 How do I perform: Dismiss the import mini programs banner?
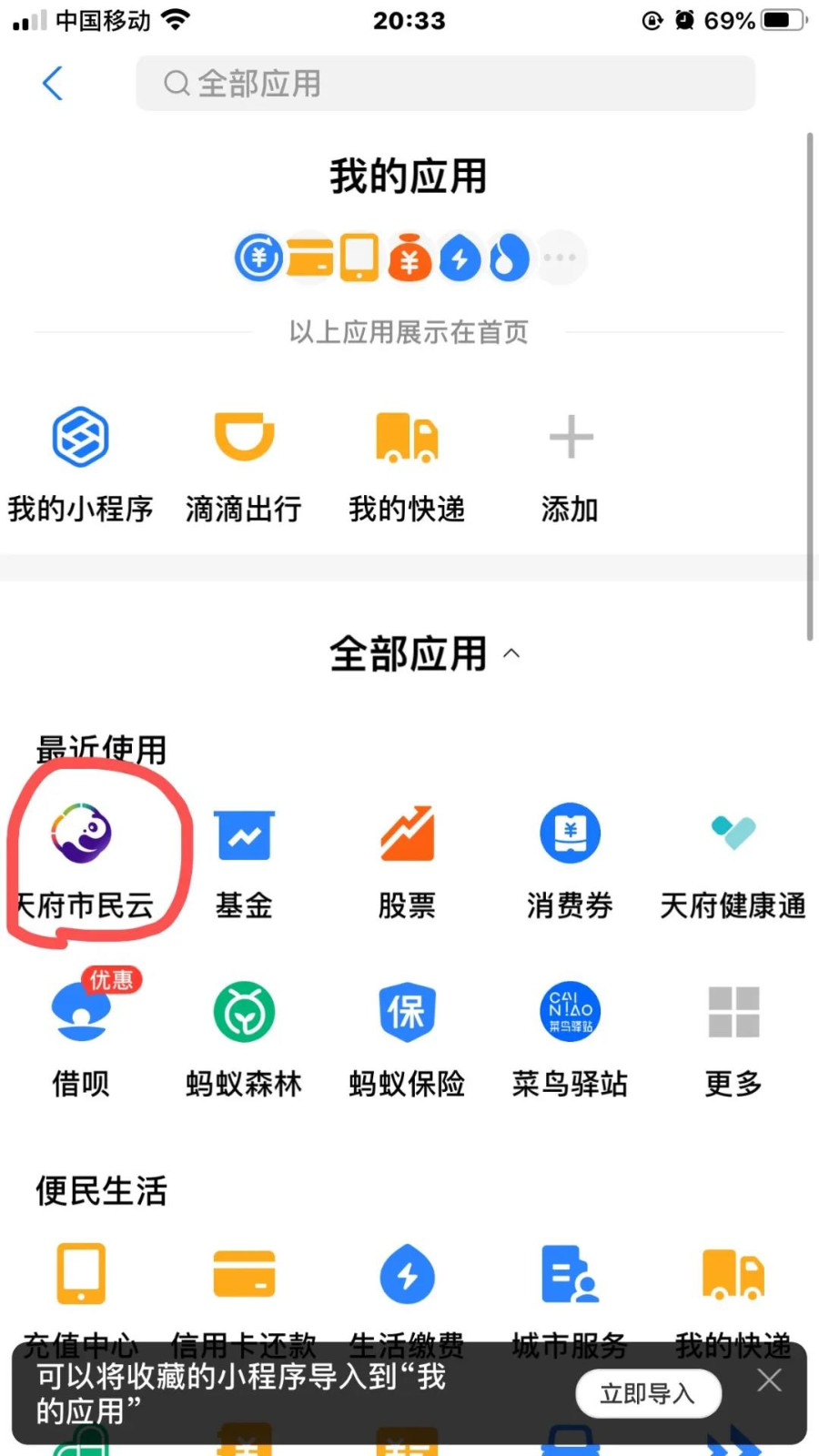(x=769, y=1380)
